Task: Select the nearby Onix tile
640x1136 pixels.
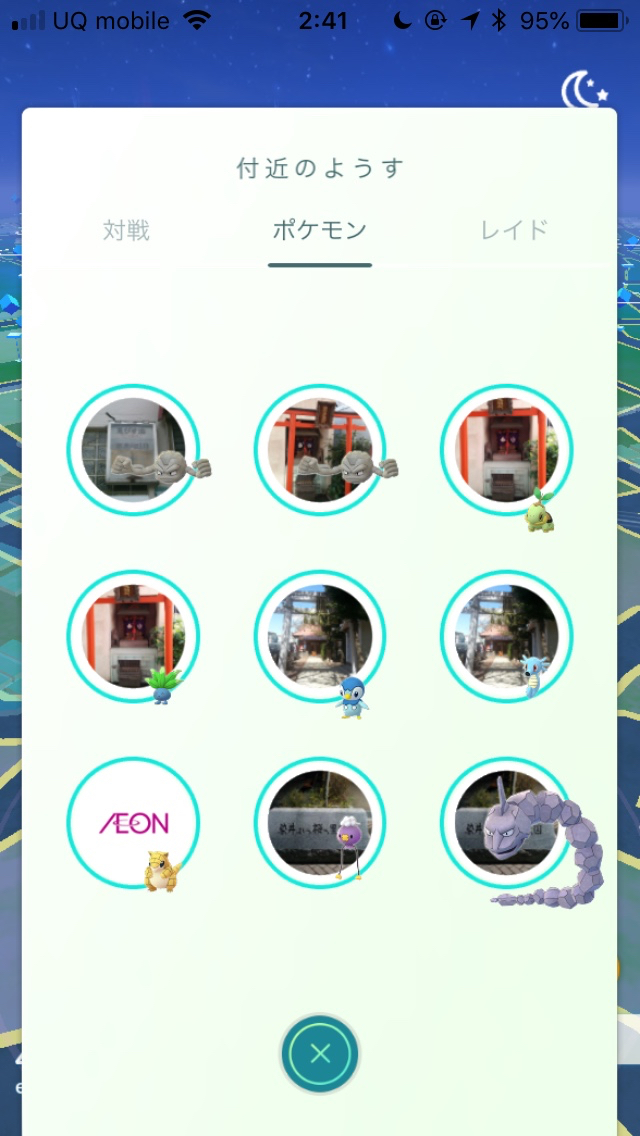Action: (x=507, y=823)
